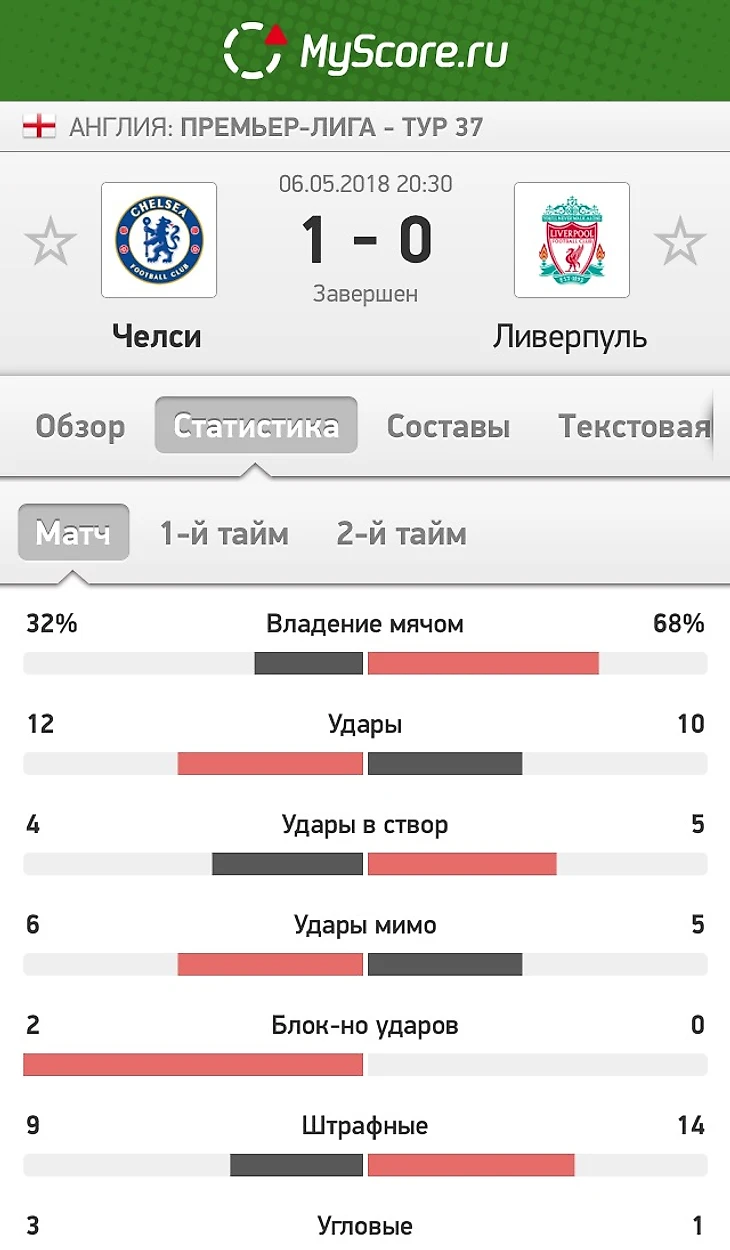Open the Liverpool team logo
The image size is (730, 1250).
[572, 240]
